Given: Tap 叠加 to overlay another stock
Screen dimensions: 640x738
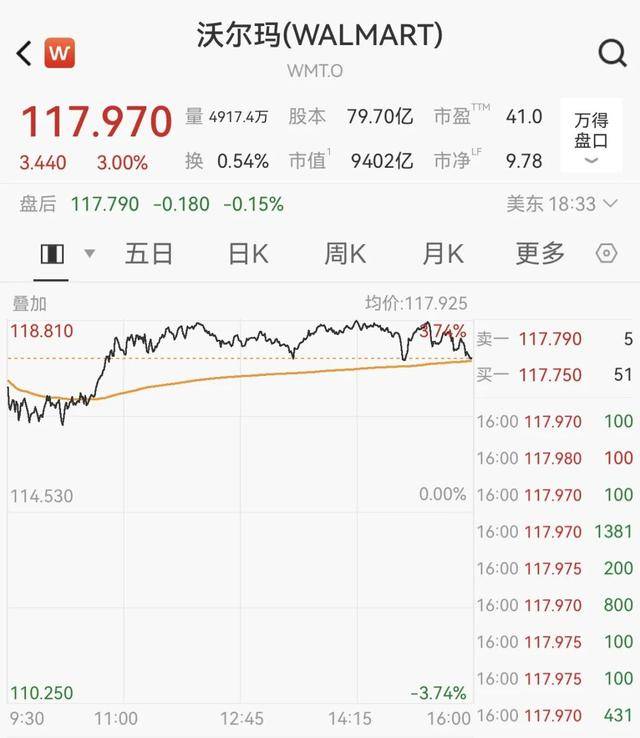Looking at the screenshot, I should pos(29,303).
